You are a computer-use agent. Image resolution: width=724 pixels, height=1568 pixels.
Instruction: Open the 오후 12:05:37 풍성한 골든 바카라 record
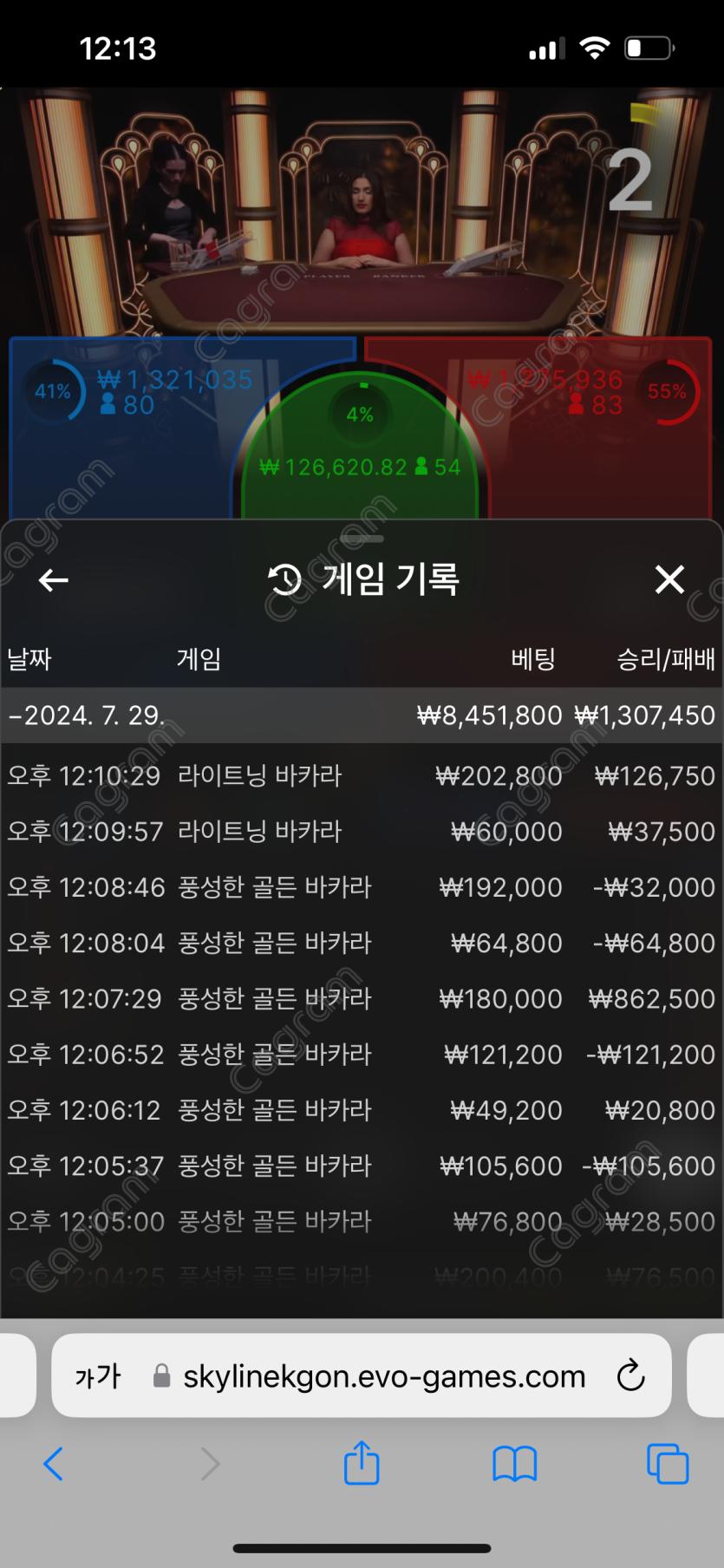coord(362,1166)
